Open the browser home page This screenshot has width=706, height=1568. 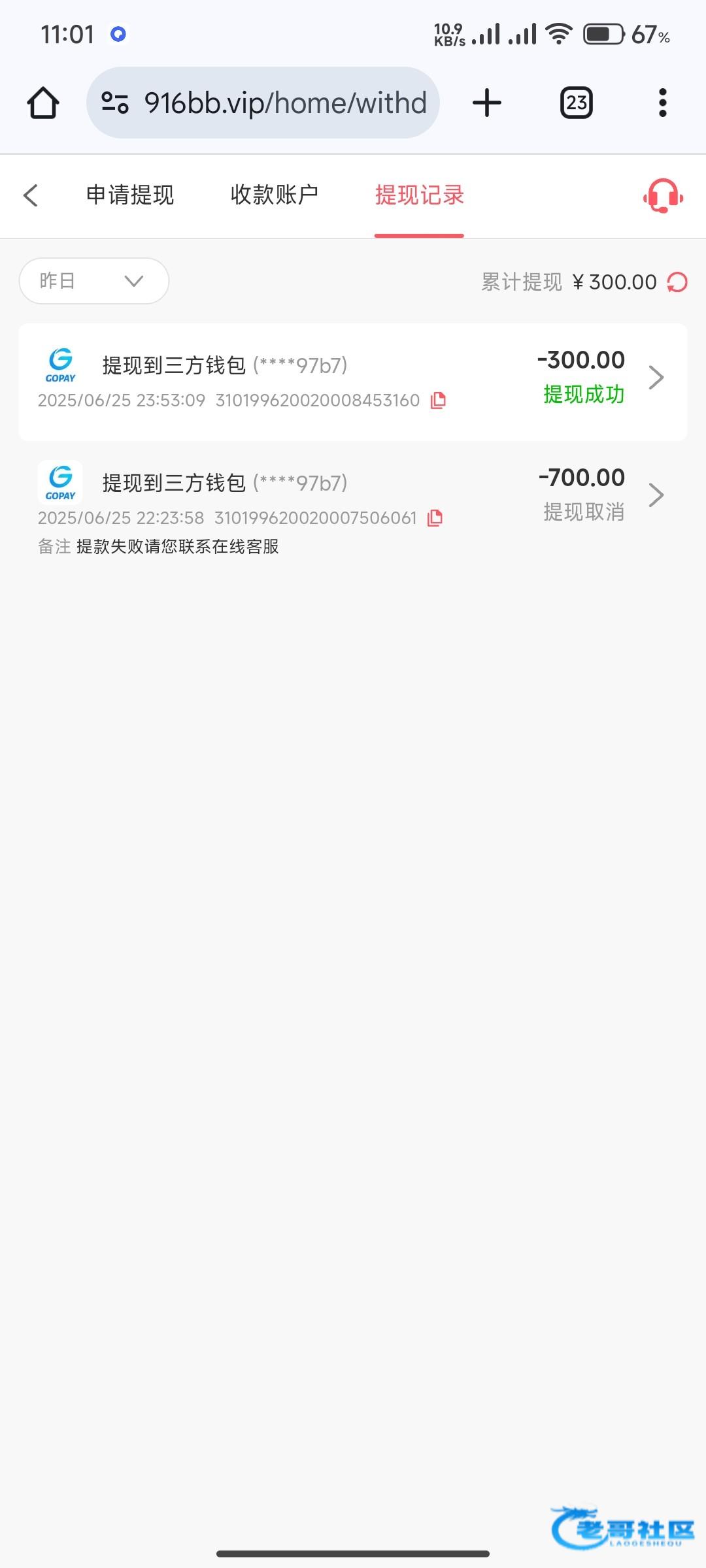tap(43, 103)
